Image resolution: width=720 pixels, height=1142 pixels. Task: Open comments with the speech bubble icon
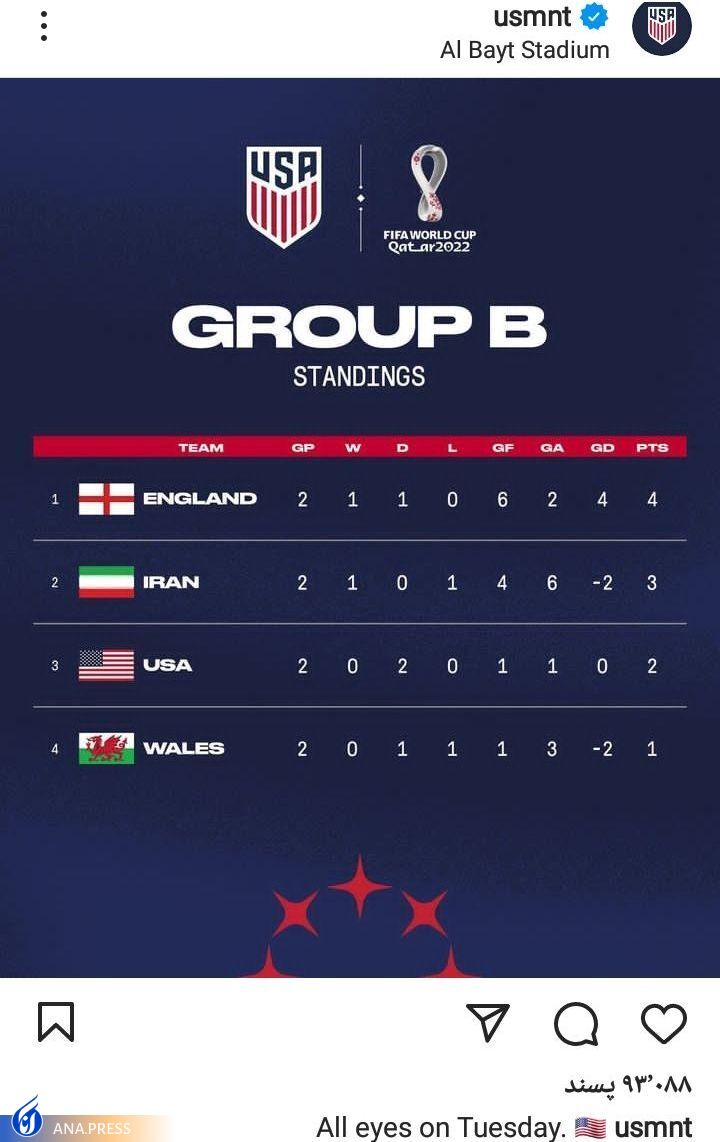click(x=576, y=1024)
